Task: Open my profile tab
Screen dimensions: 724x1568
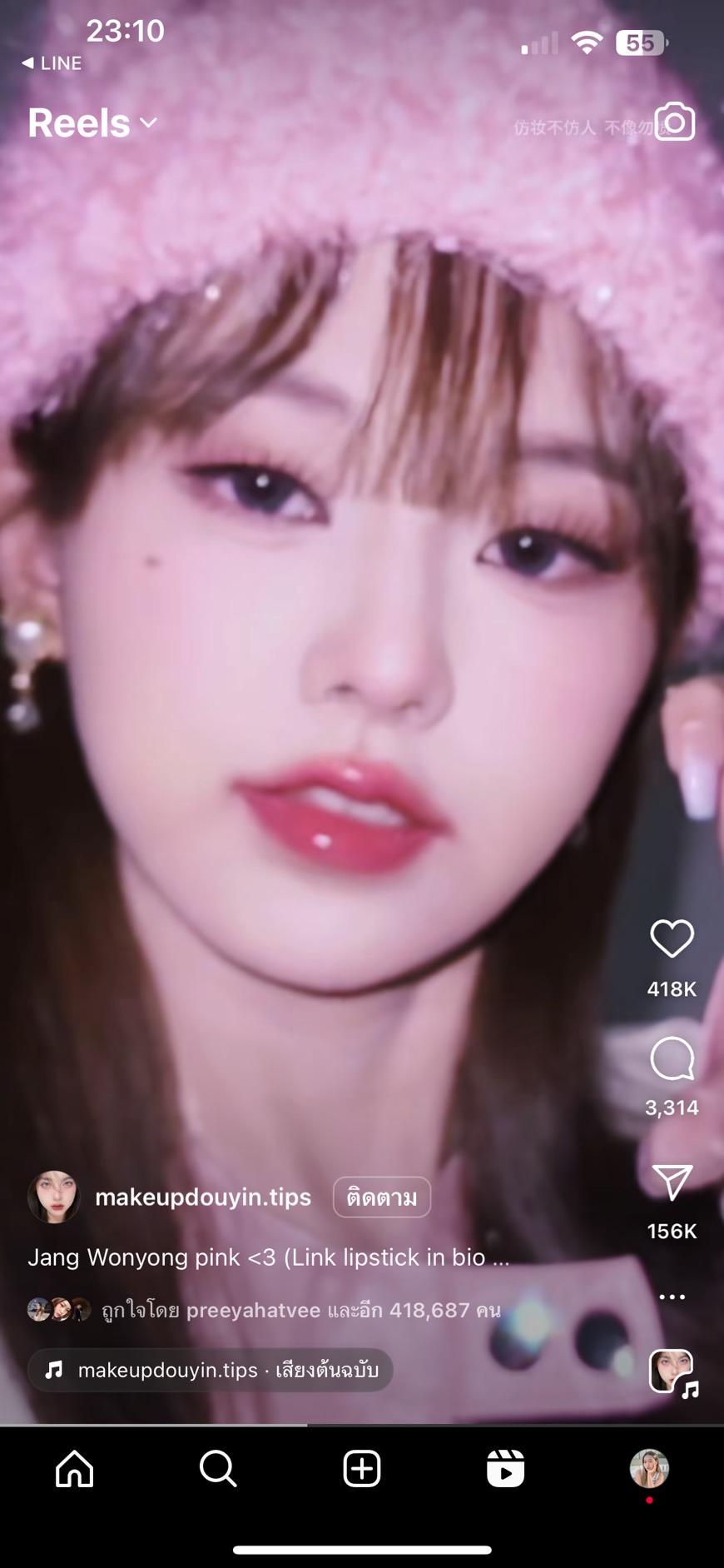Action: point(649,1468)
